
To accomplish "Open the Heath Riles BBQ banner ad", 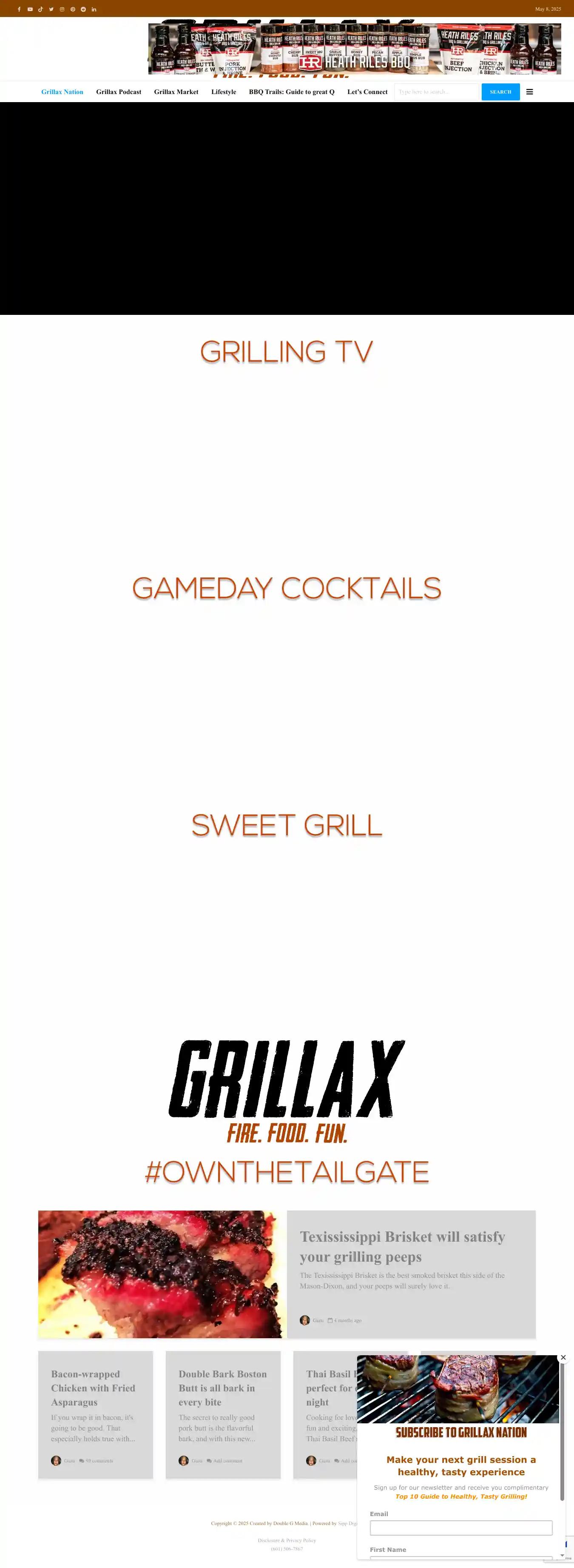I will (355, 49).
